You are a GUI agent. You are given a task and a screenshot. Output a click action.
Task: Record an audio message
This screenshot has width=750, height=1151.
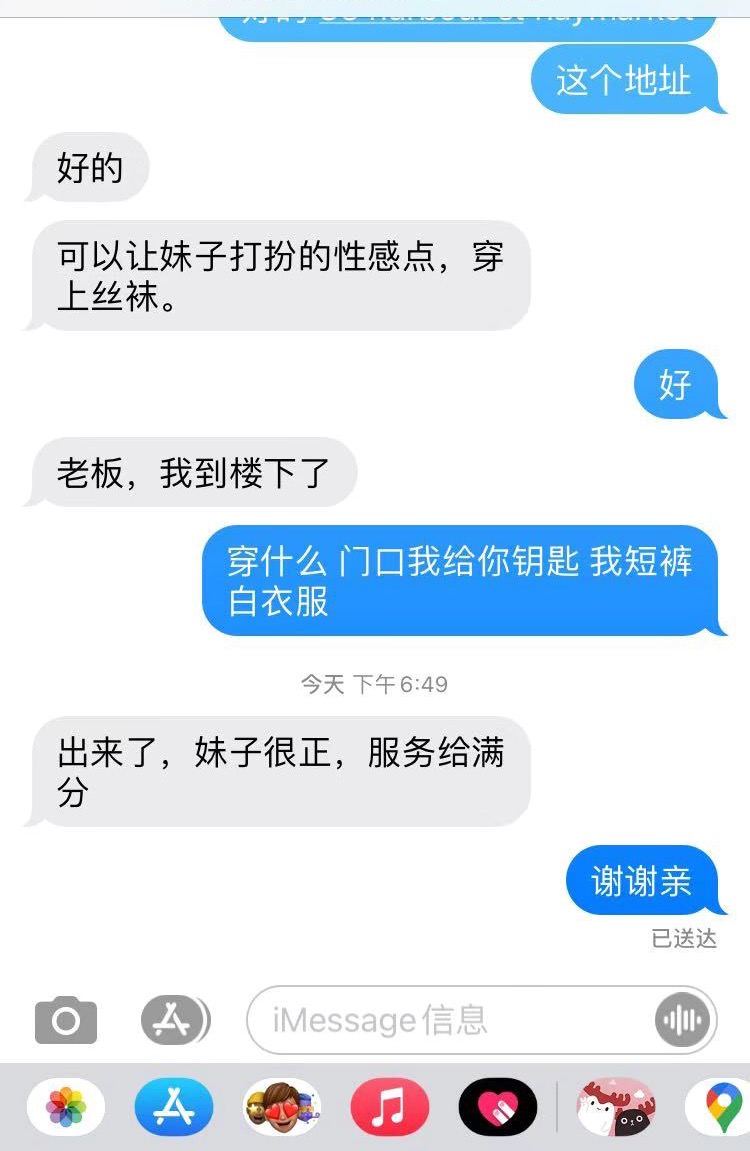click(684, 1020)
